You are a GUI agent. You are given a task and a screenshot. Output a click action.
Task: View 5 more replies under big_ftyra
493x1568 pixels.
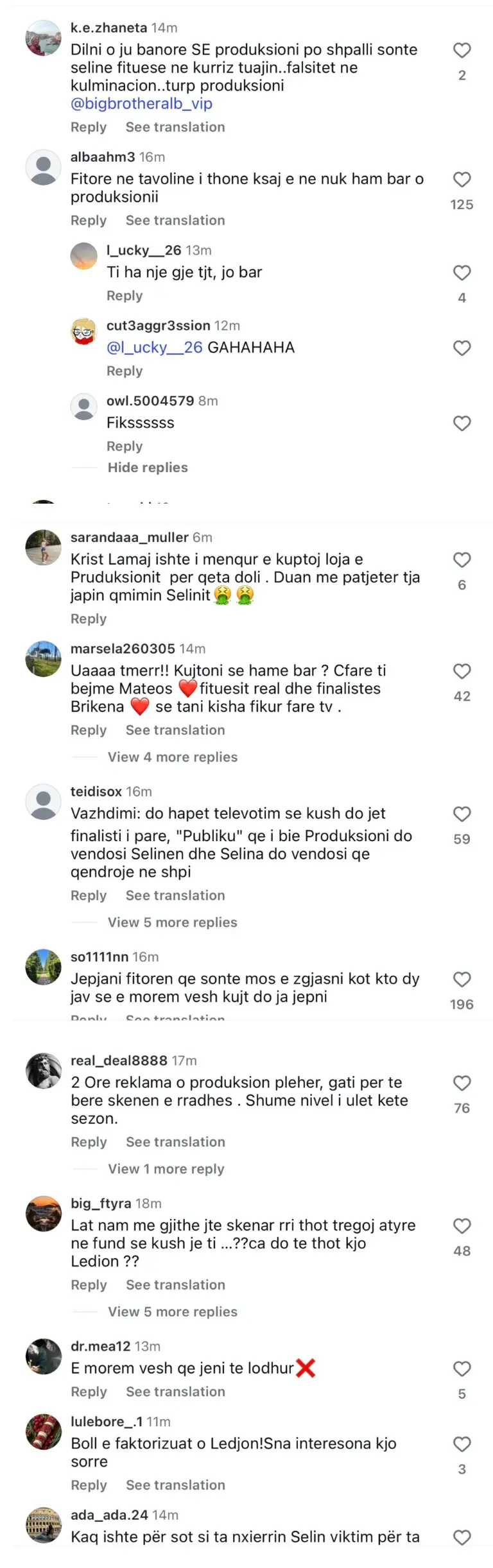point(172,1311)
